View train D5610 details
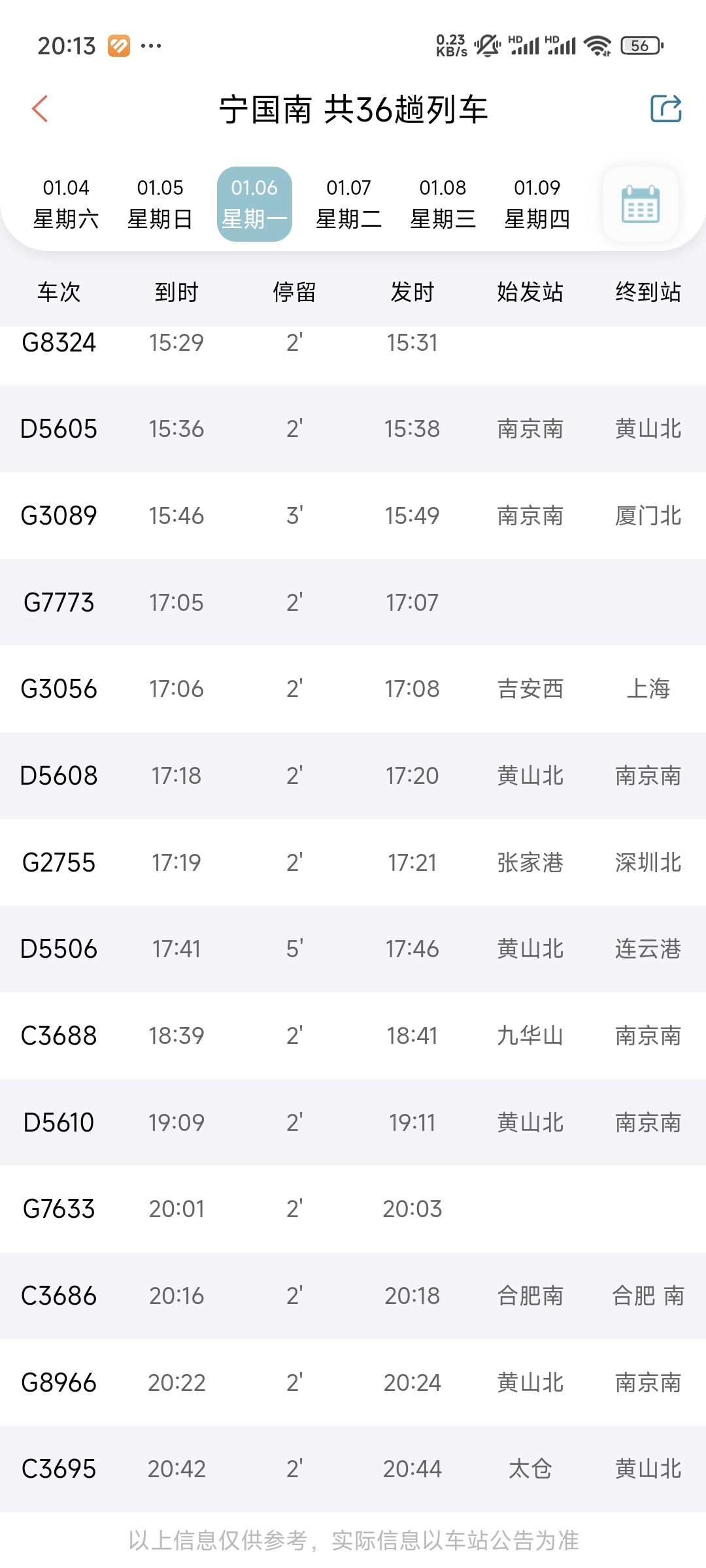The height and width of the screenshot is (1568, 706). (x=353, y=1122)
